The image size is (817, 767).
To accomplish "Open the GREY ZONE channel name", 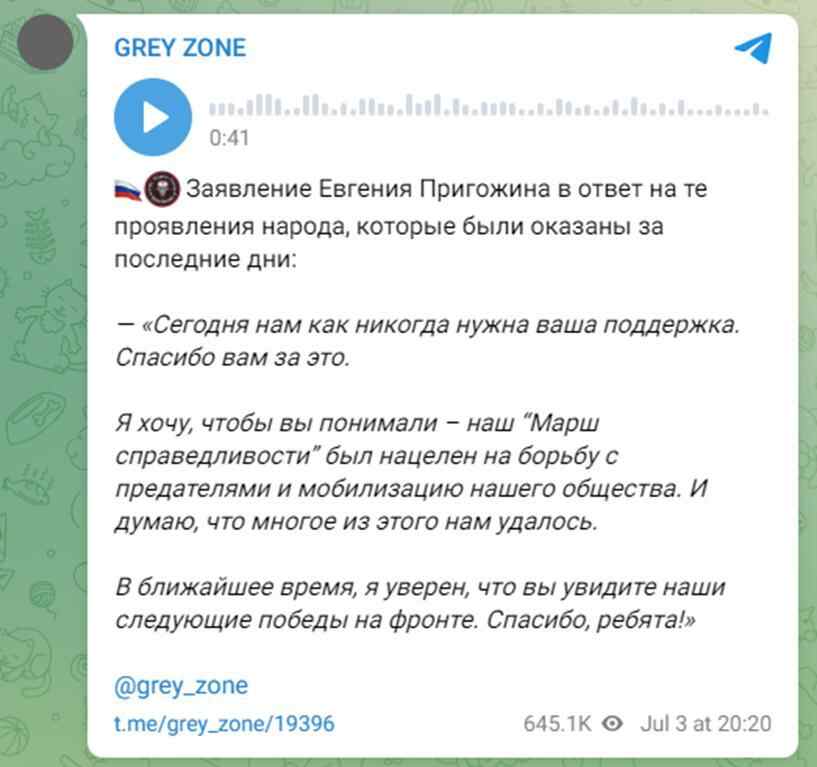I will tap(180, 47).
